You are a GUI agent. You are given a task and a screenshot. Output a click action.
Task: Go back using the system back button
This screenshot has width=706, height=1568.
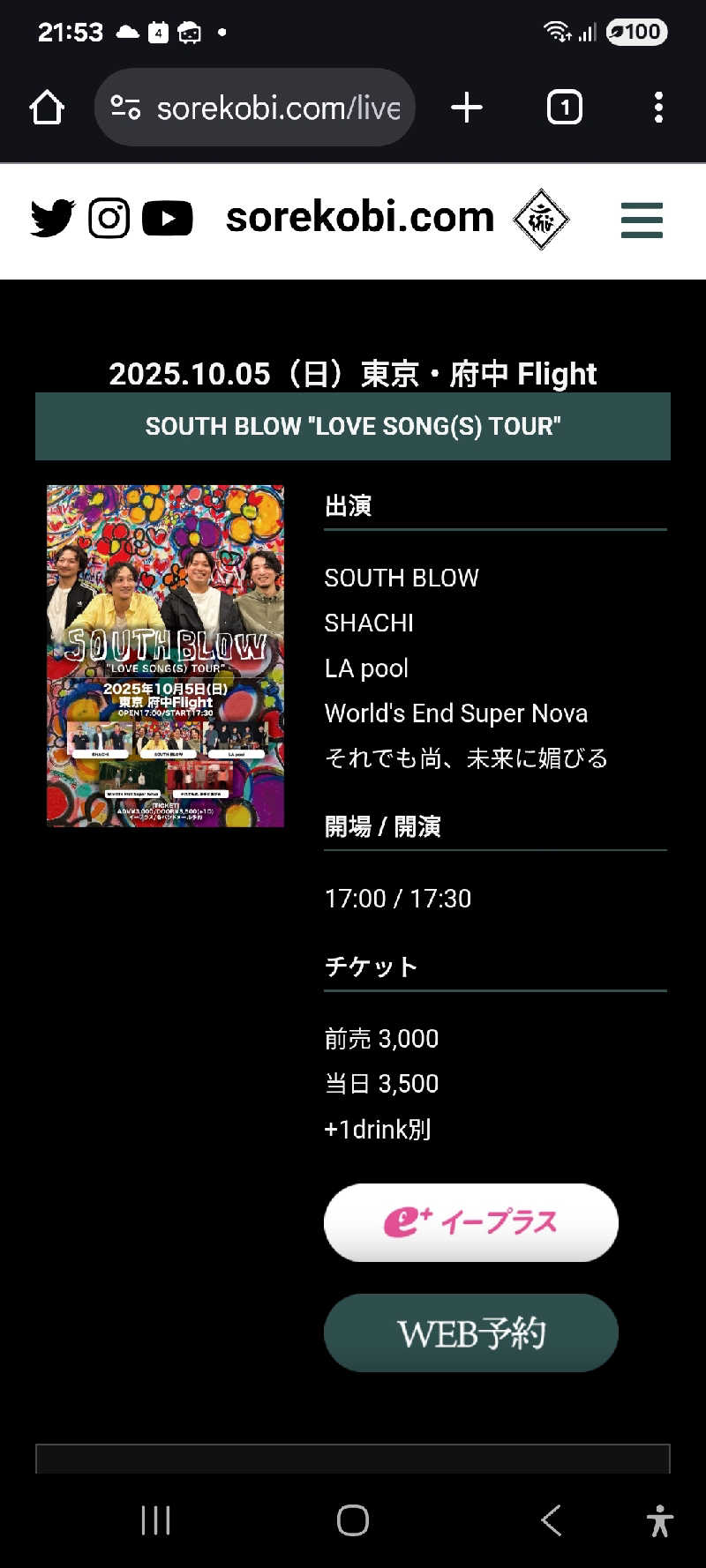pyautogui.click(x=552, y=1520)
